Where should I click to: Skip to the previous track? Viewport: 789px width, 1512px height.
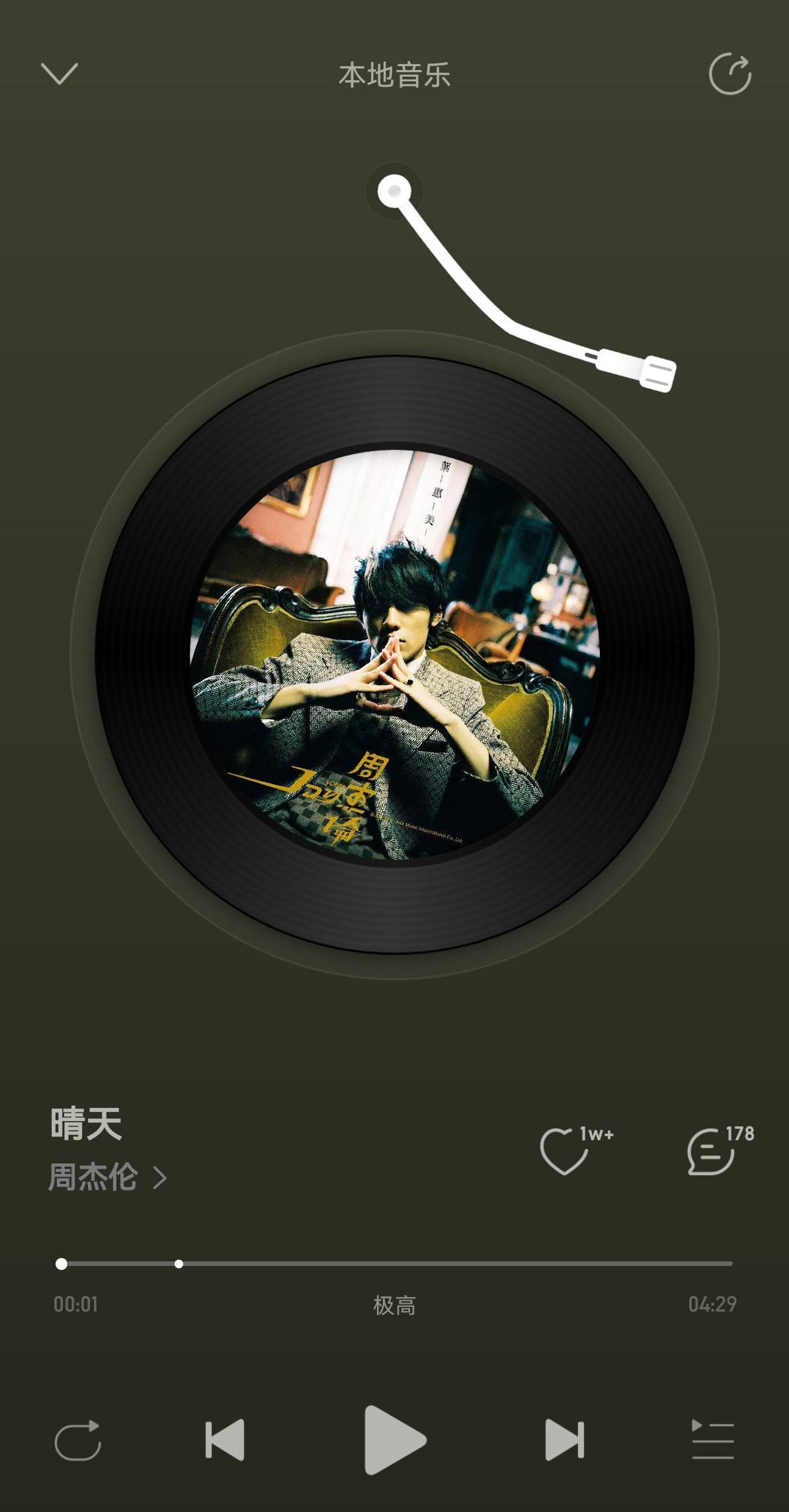[225, 1439]
